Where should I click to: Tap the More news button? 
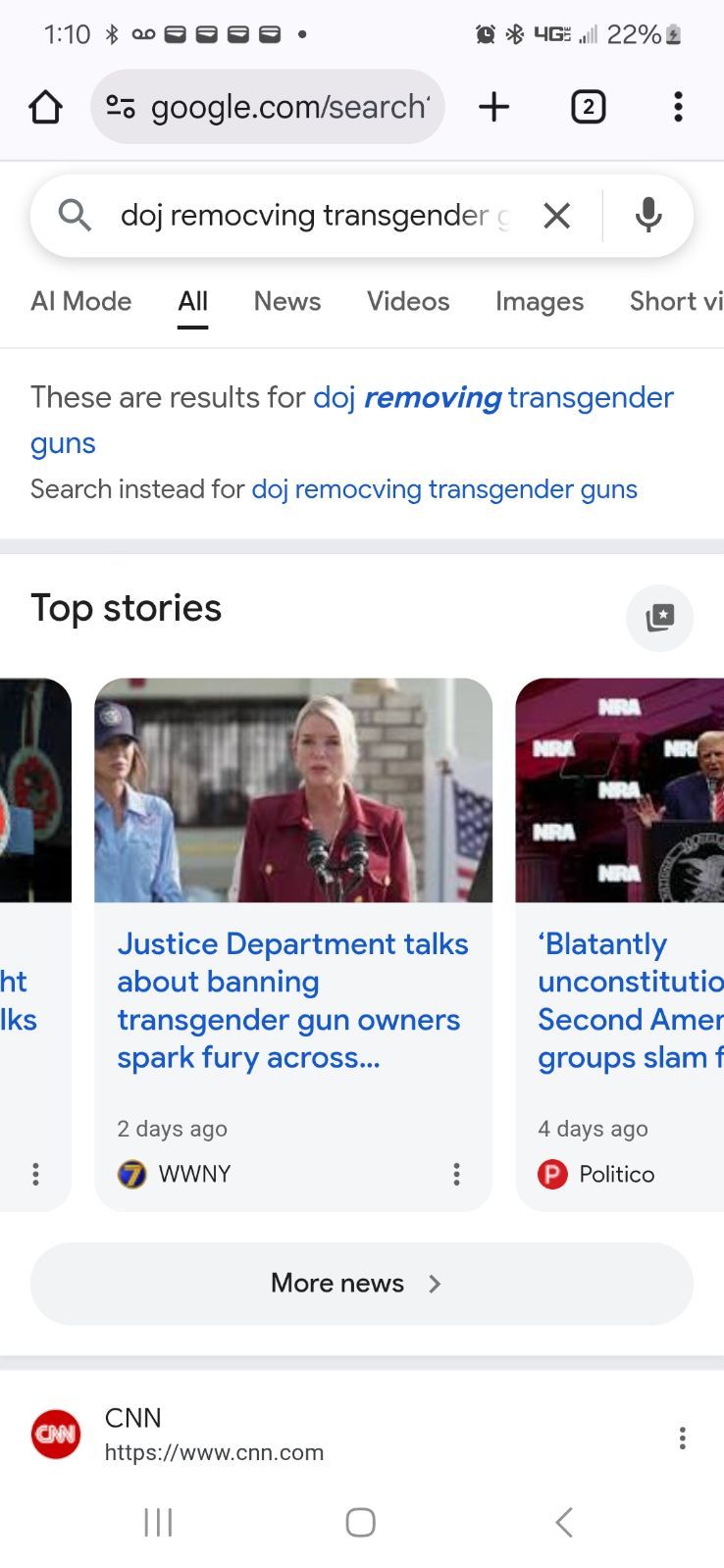click(x=361, y=1284)
